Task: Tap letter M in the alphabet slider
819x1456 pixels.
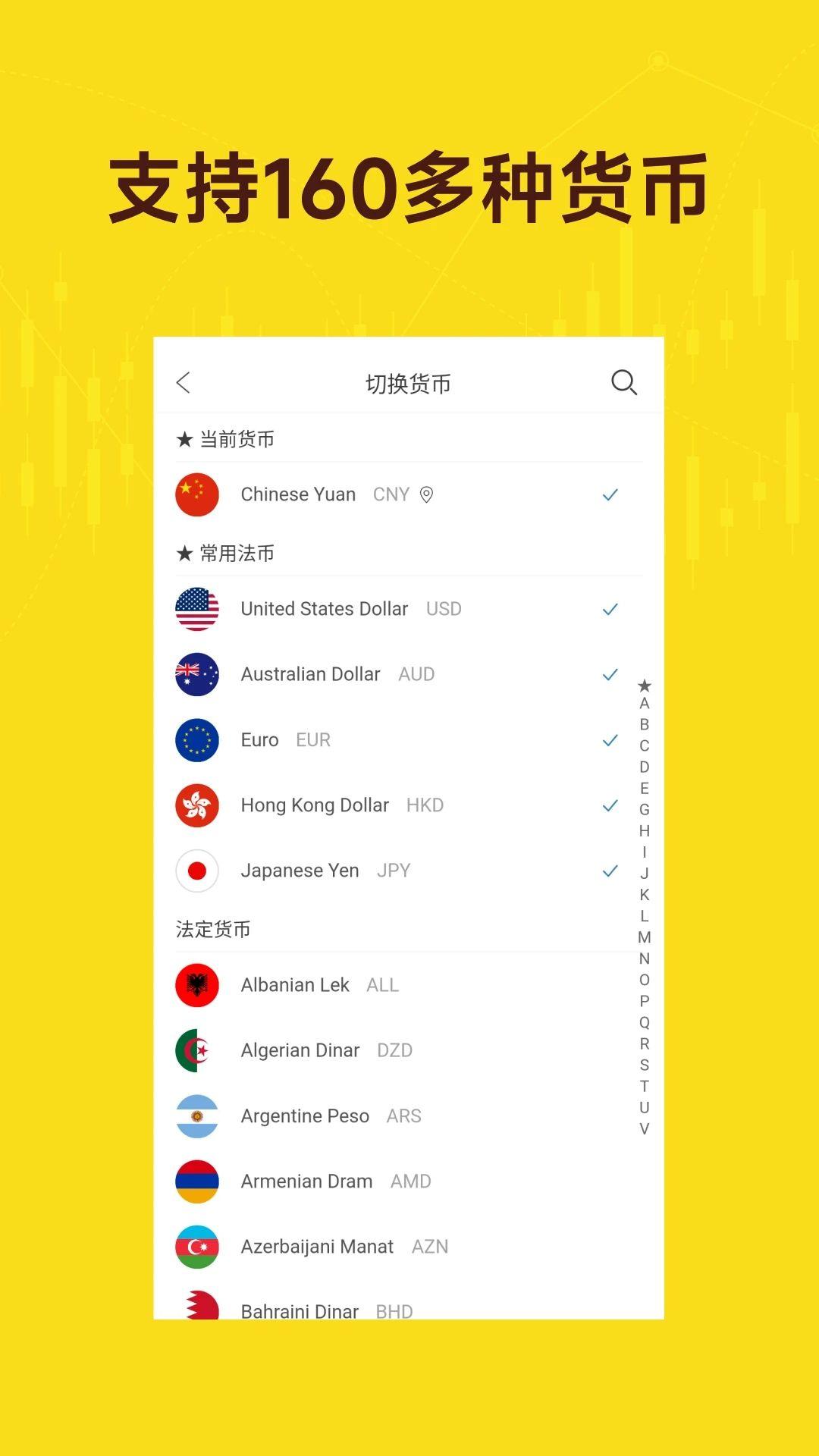Action: [644, 937]
